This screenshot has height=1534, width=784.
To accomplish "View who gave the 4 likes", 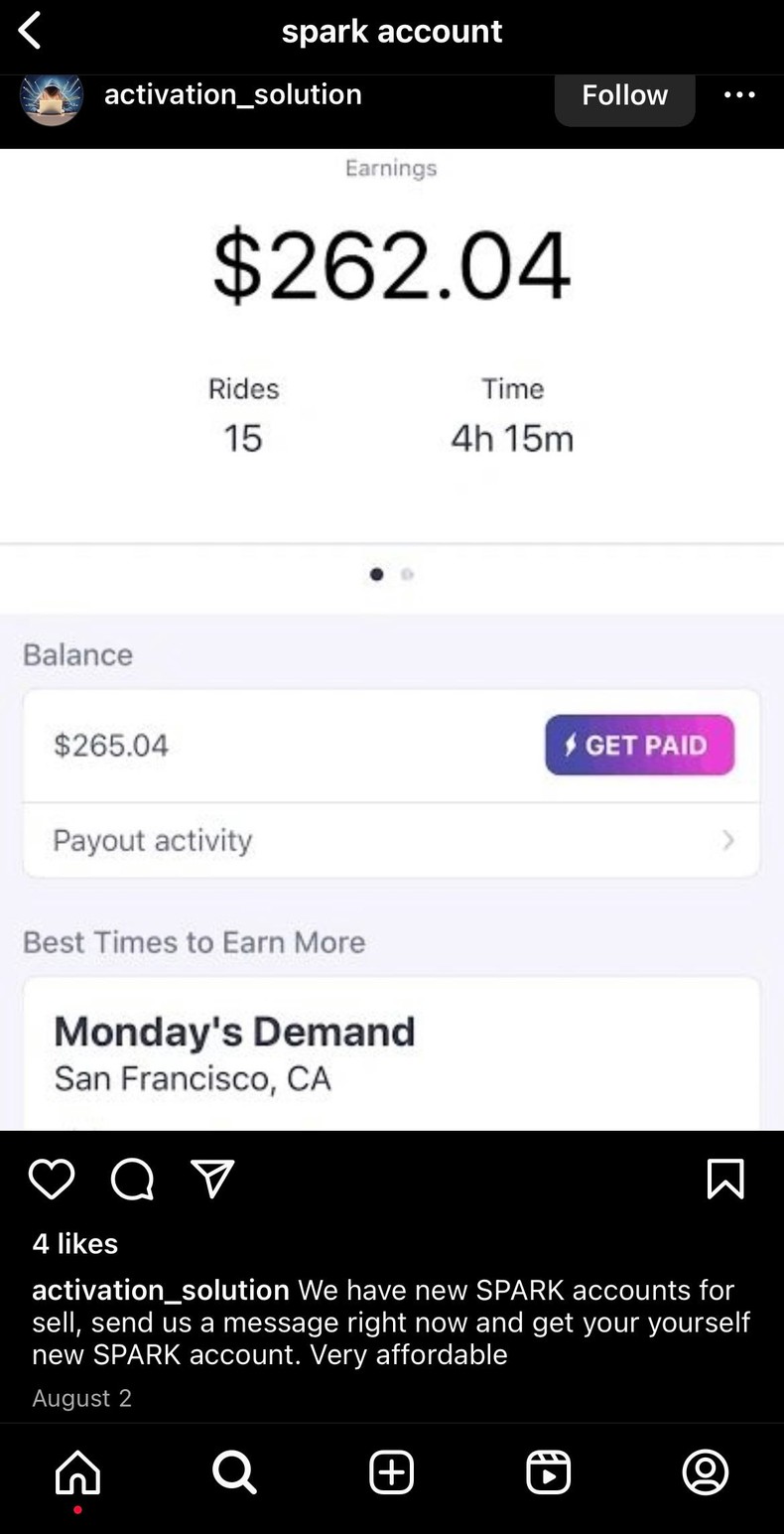I will coord(75,1243).
